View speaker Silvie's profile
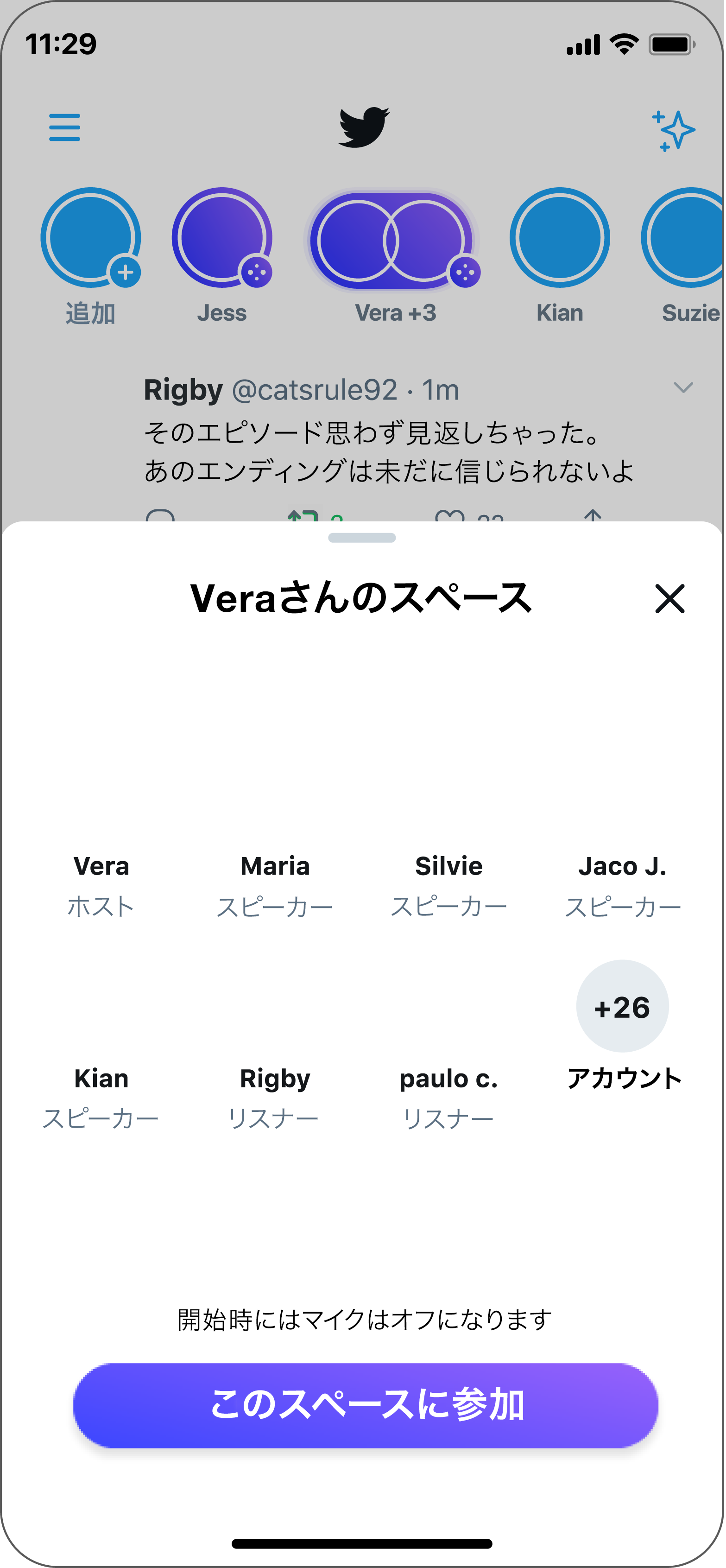Viewport: 726px width, 1568px height. point(448,866)
